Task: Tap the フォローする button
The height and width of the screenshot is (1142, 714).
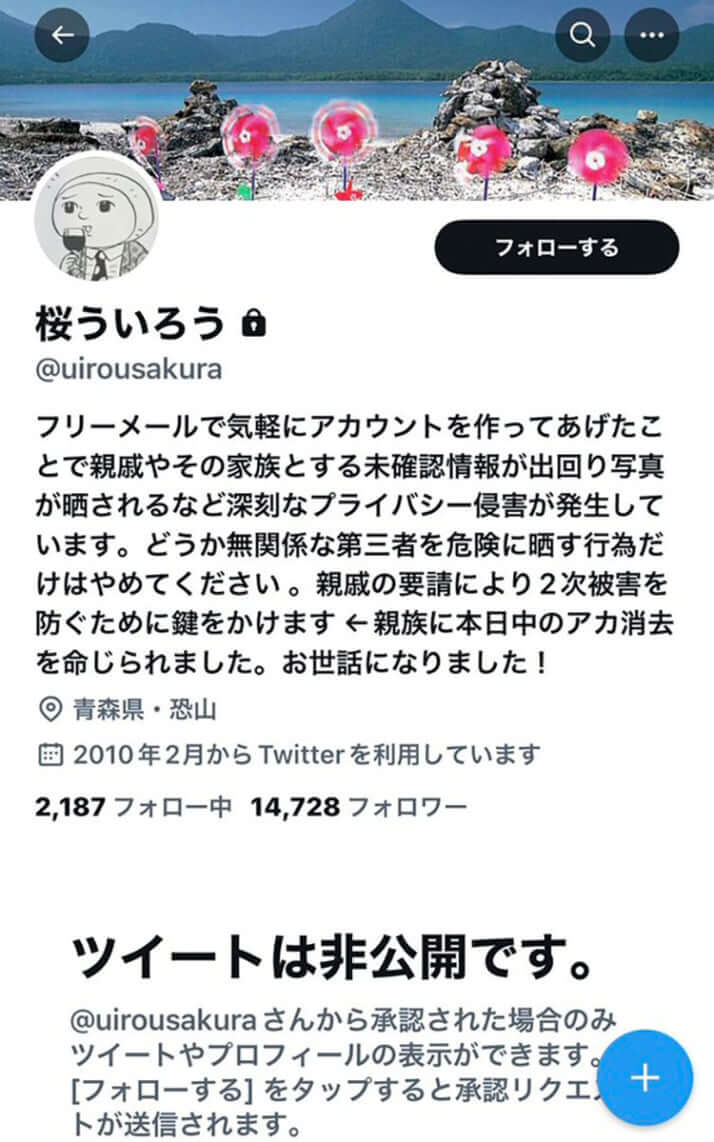Action: (x=556, y=247)
